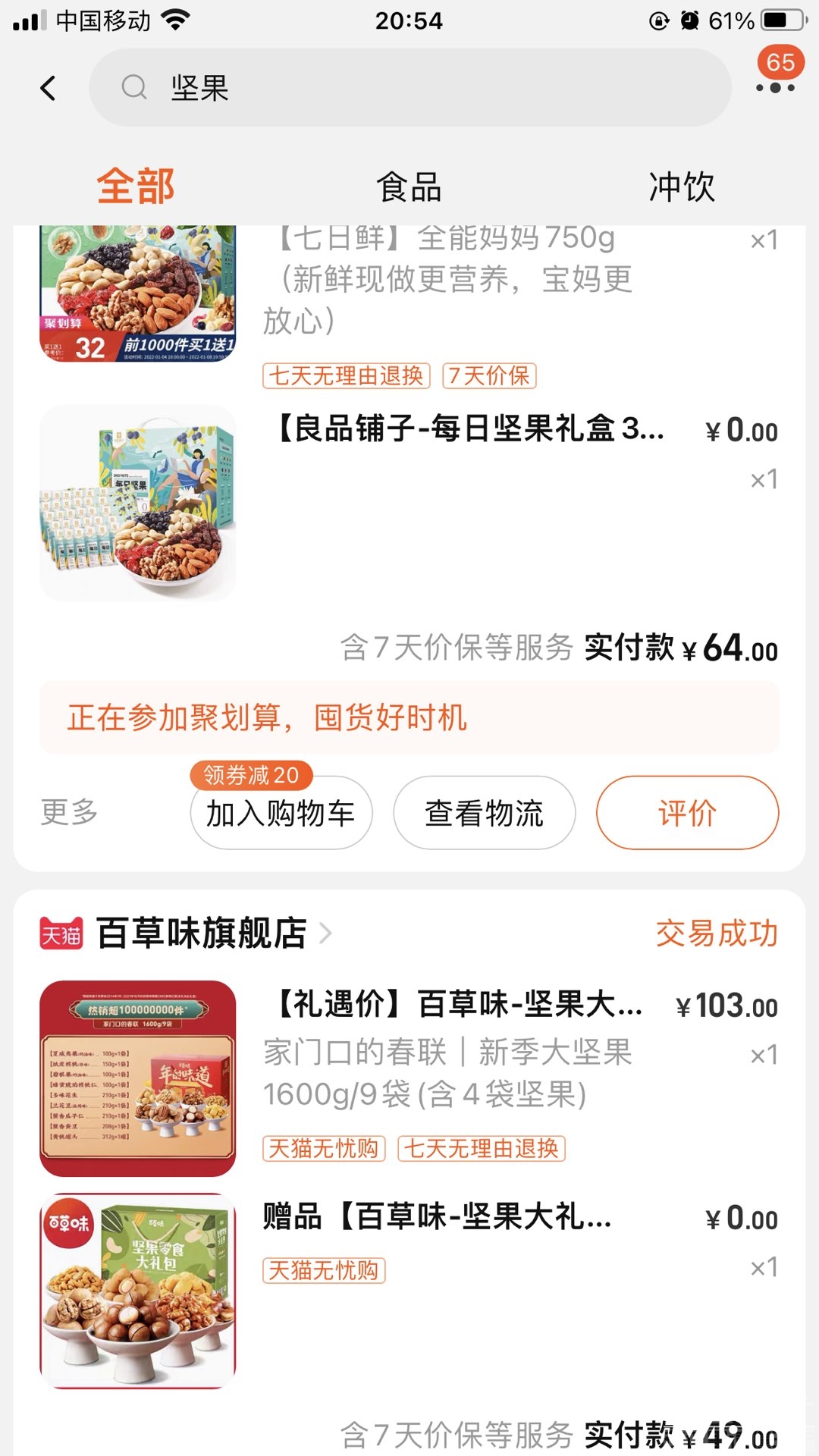The width and height of the screenshot is (819, 1456).
Task: Tap 加入购物车 to add to cart
Action: click(281, 814)
